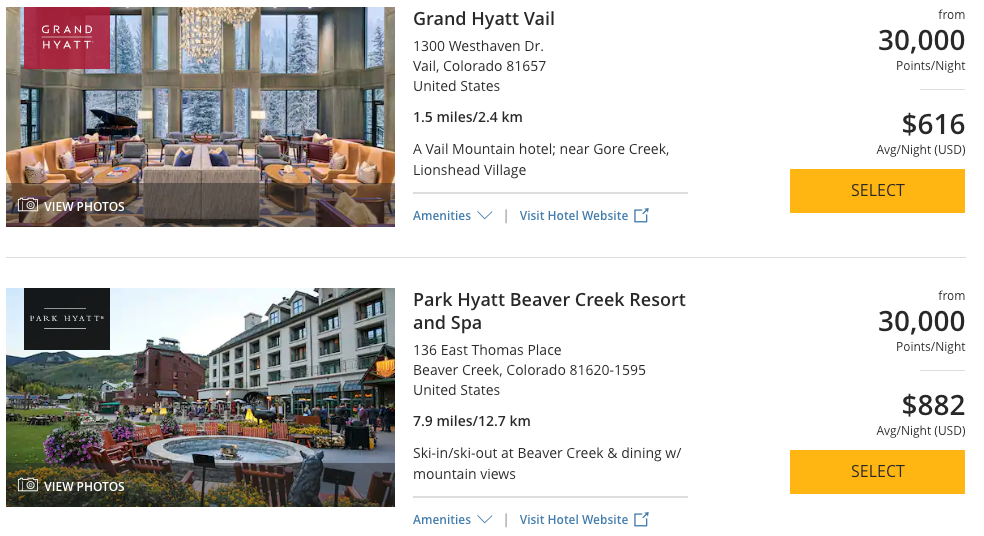Expand Amenities for Park Hyatt Beaver Creek
Image resolution: width=984 pixels, height=536 pixels.
pos(452,520)
